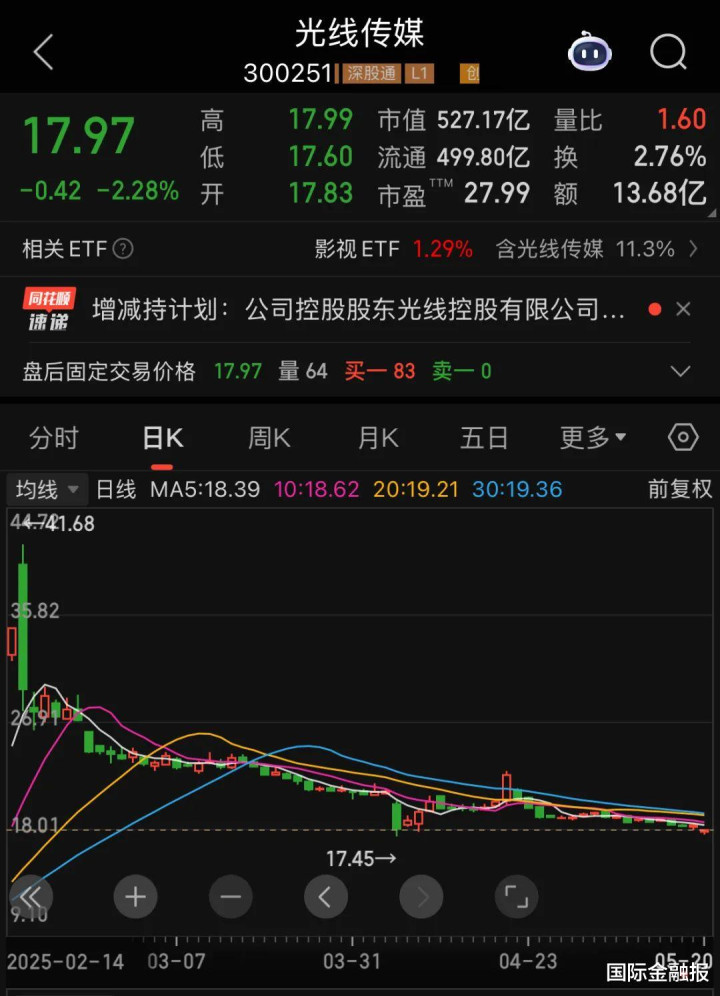Switch to the 分时 chart tab

pyautogui.click(x=54, y=438)
